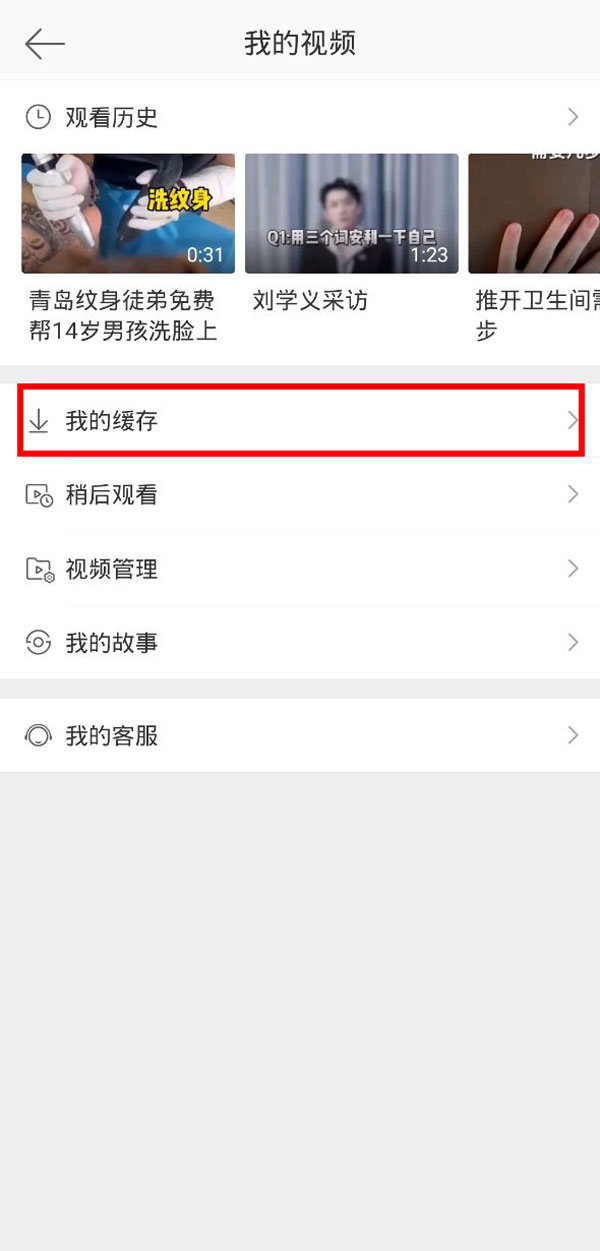
Task: Open 我的缓存 downloads row
Action: [x=300, y=421]
